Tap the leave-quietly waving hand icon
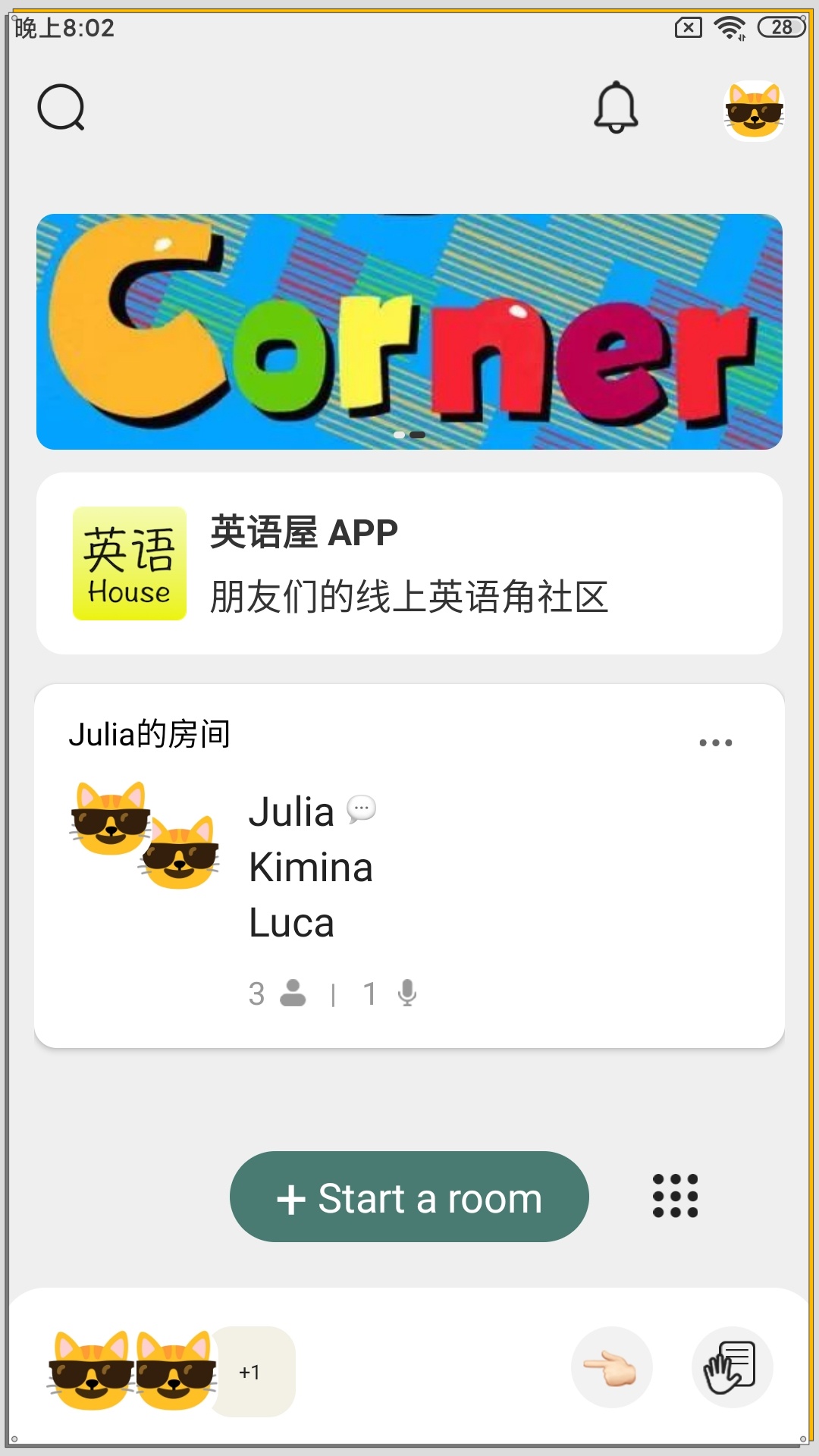Image resolution: width=819 pixels, height=1456 pixels. click(731, 1365)
